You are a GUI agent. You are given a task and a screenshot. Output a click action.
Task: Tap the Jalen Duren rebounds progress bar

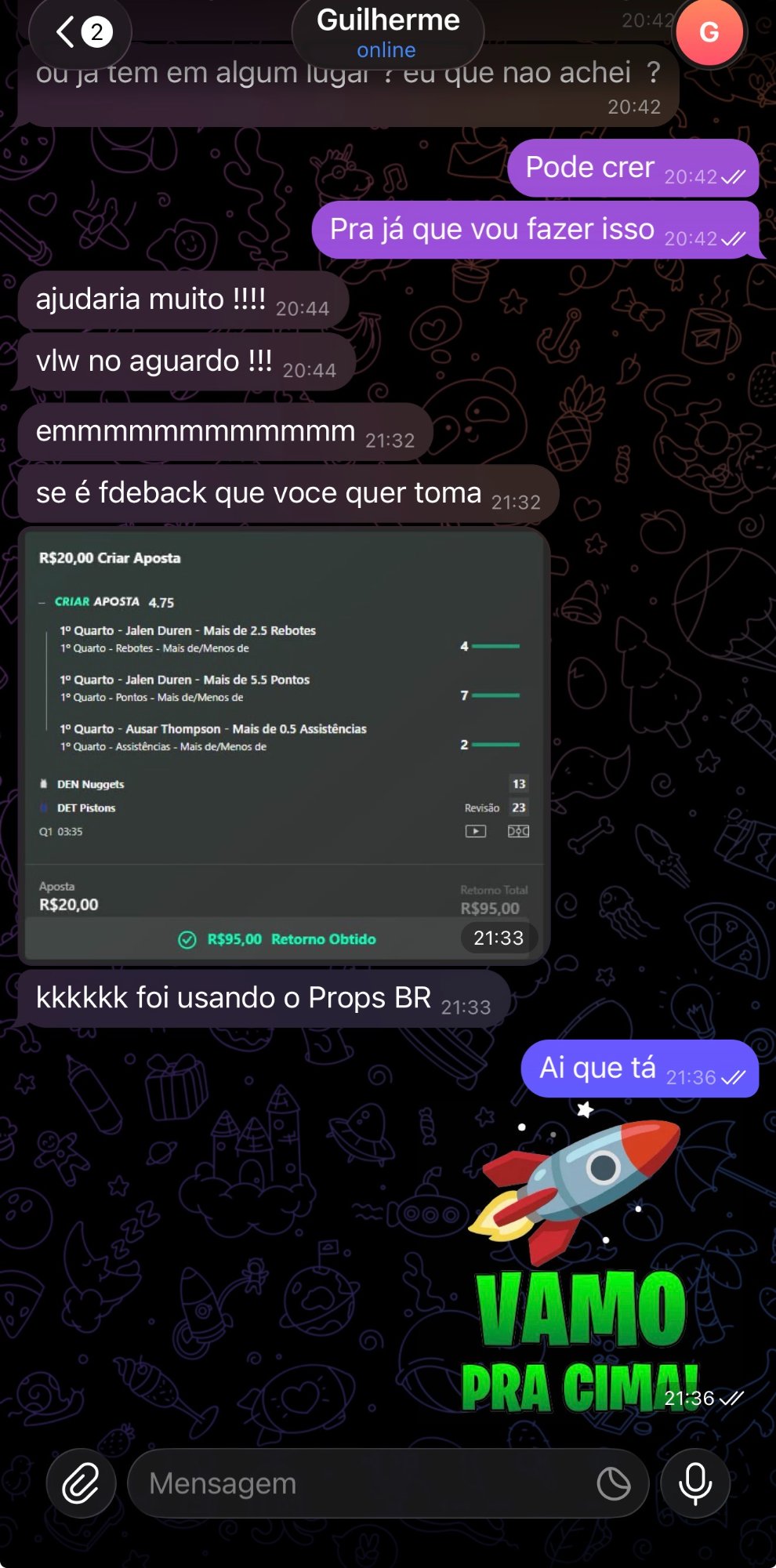[494, 646]
